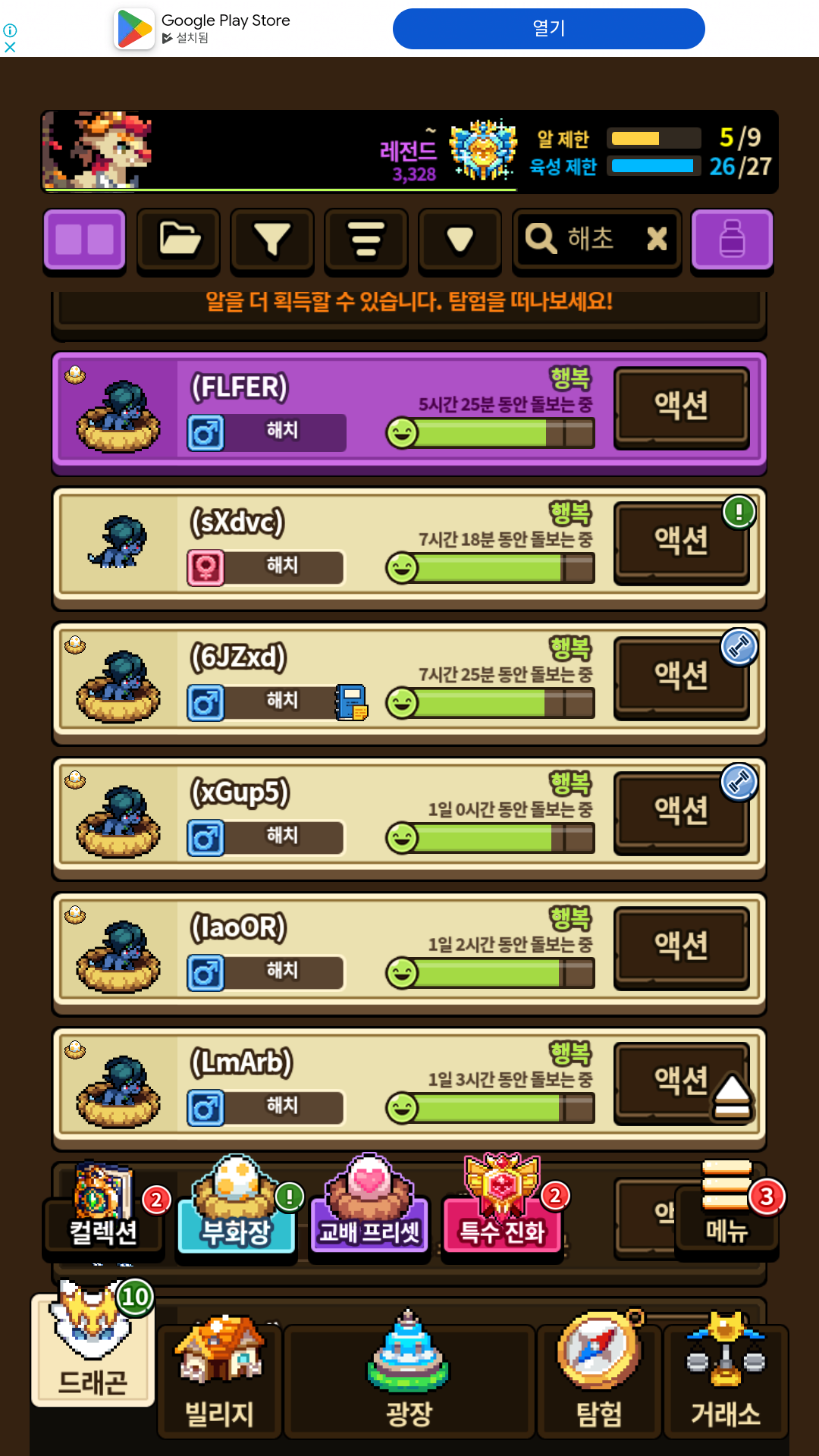Image resolution: width=819 pixels, height=1456 pixels.
Task: Open the 6JZxd dragon card
Action: (303, 658)
